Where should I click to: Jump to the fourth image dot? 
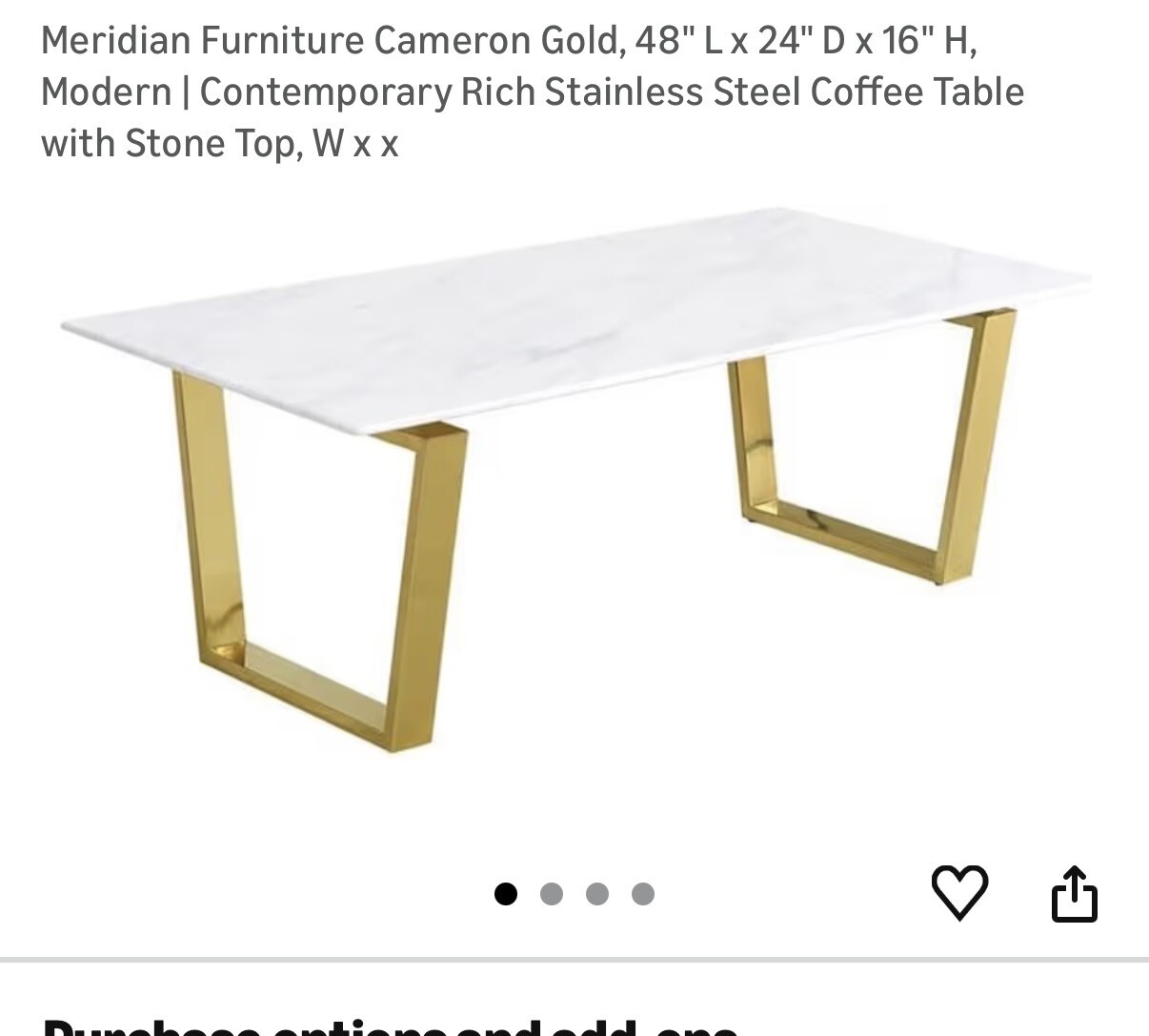[643, 894]
